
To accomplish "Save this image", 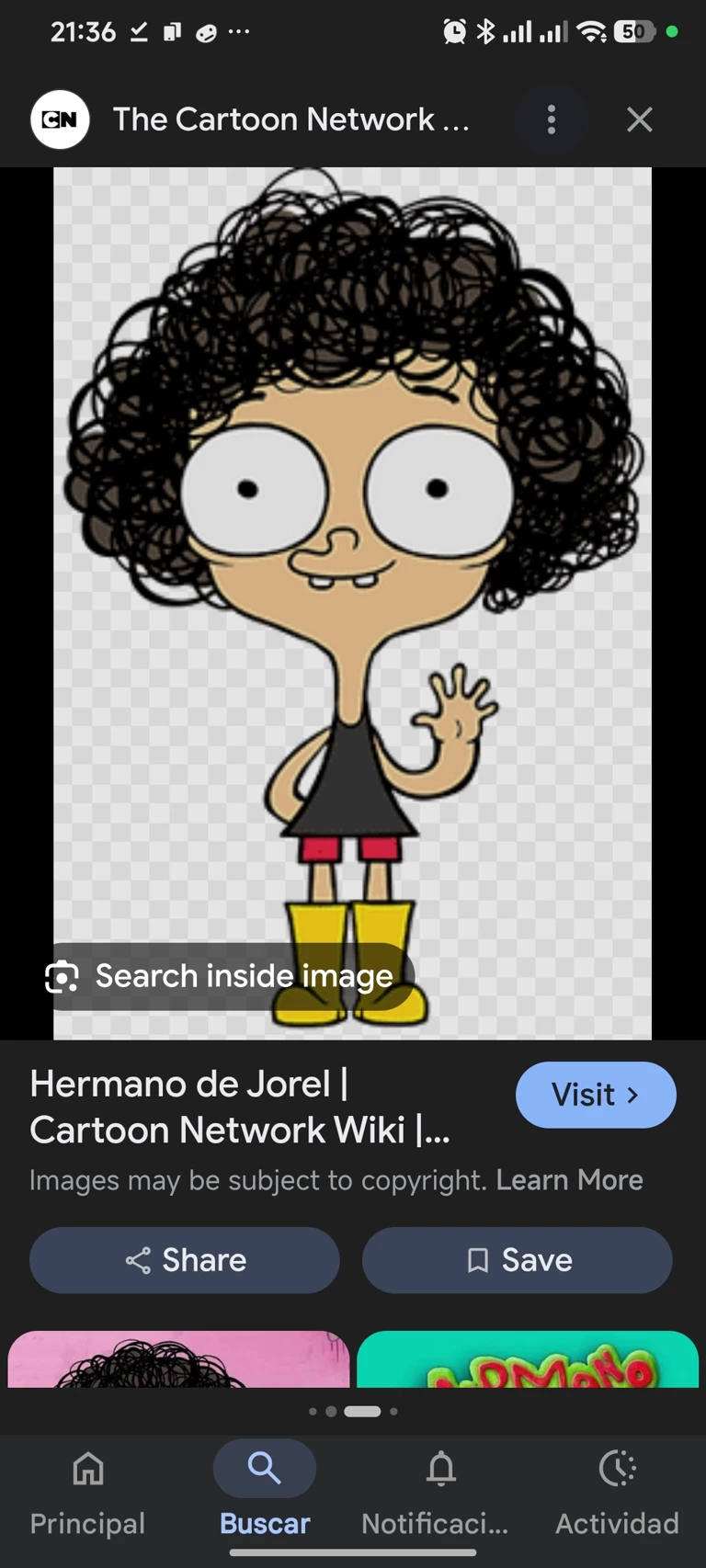I will (x=518, y=1260).
